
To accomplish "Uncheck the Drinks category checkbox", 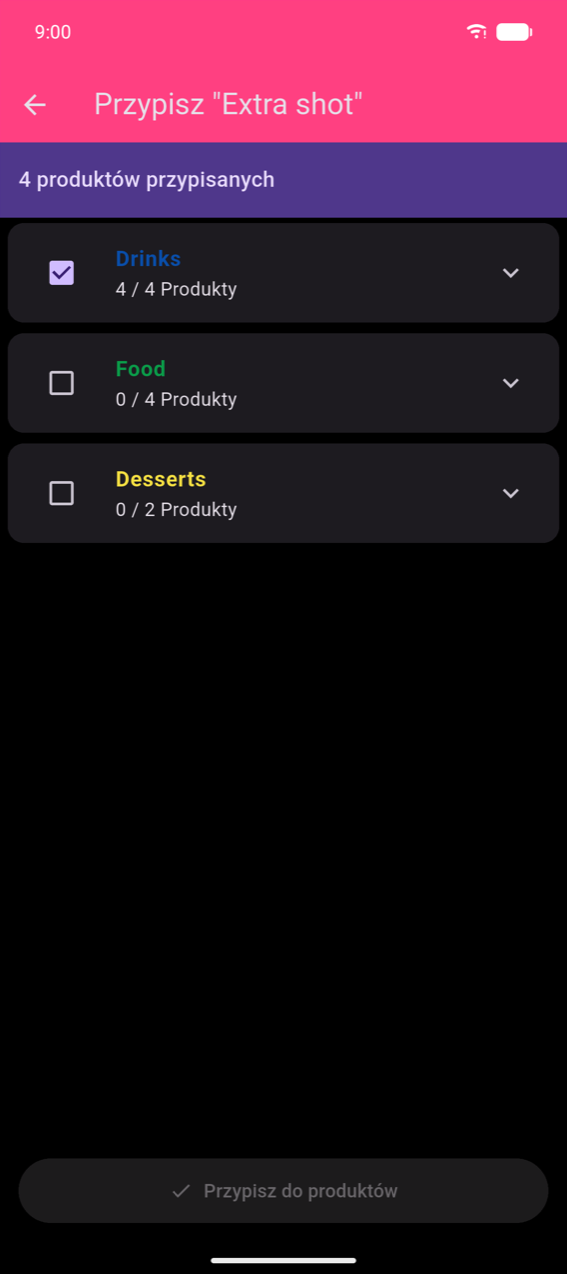I will click(x=61, y=272).
